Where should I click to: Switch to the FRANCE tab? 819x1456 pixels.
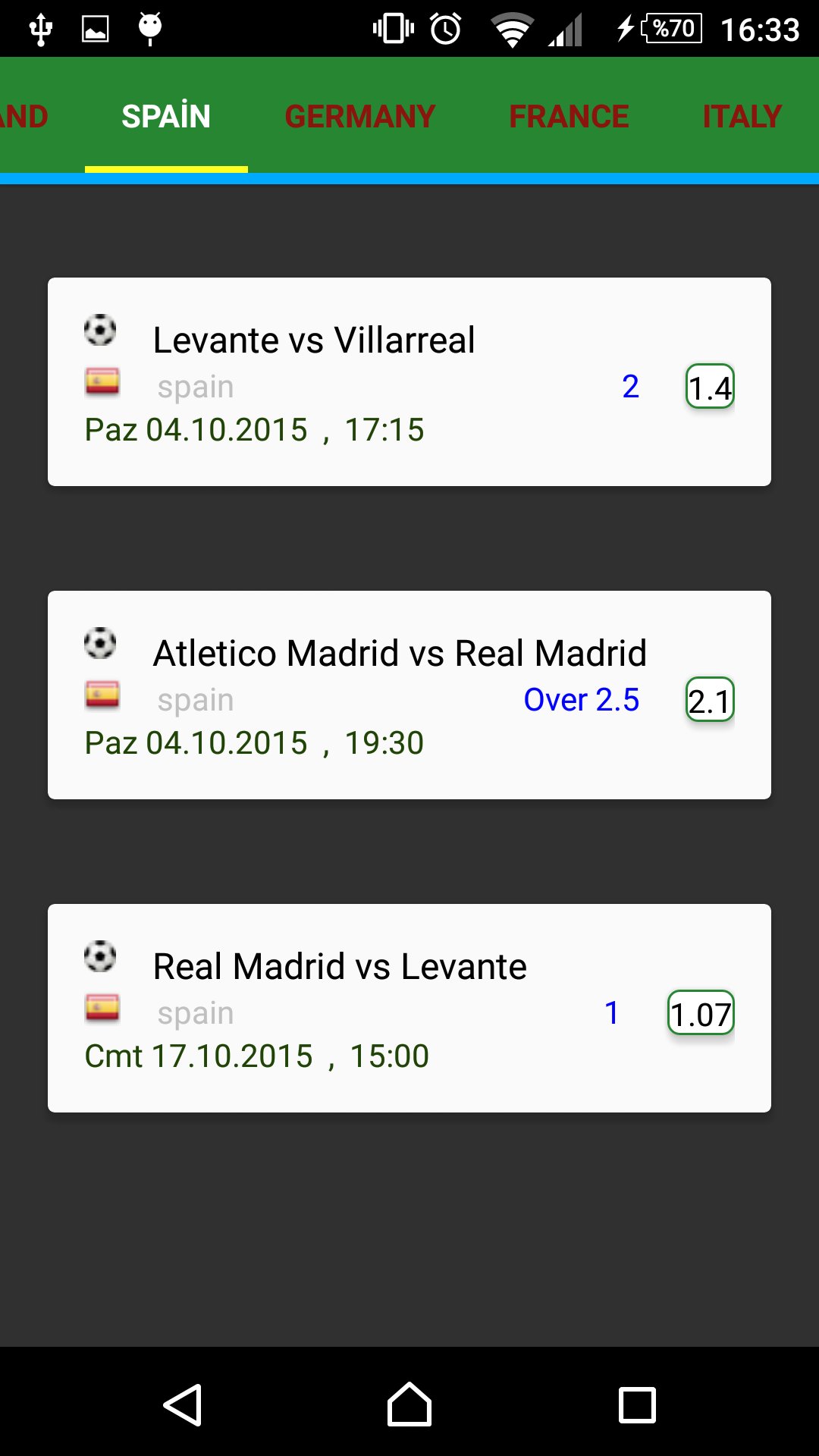tap(569, 116)
